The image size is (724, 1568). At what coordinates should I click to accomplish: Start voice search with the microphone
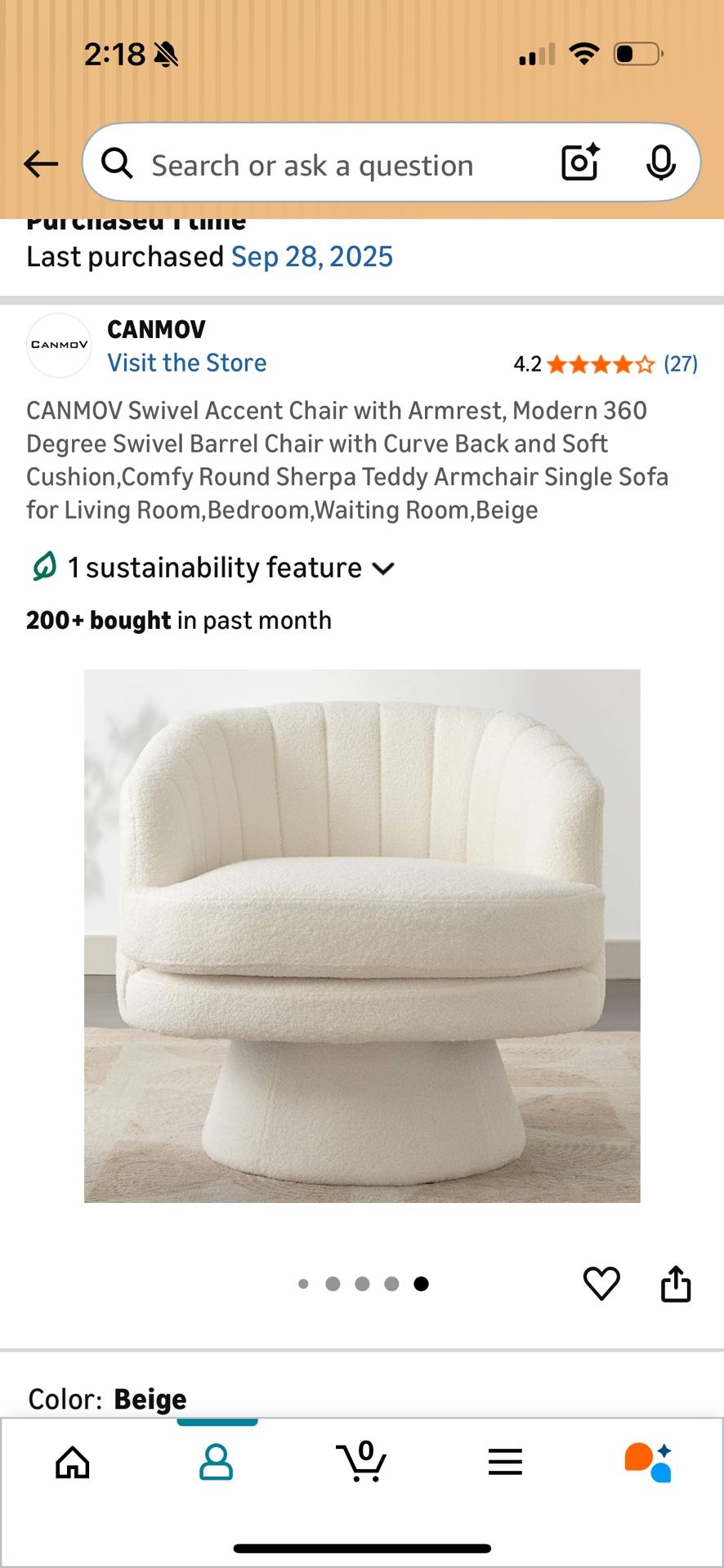(x=660, y=163)
